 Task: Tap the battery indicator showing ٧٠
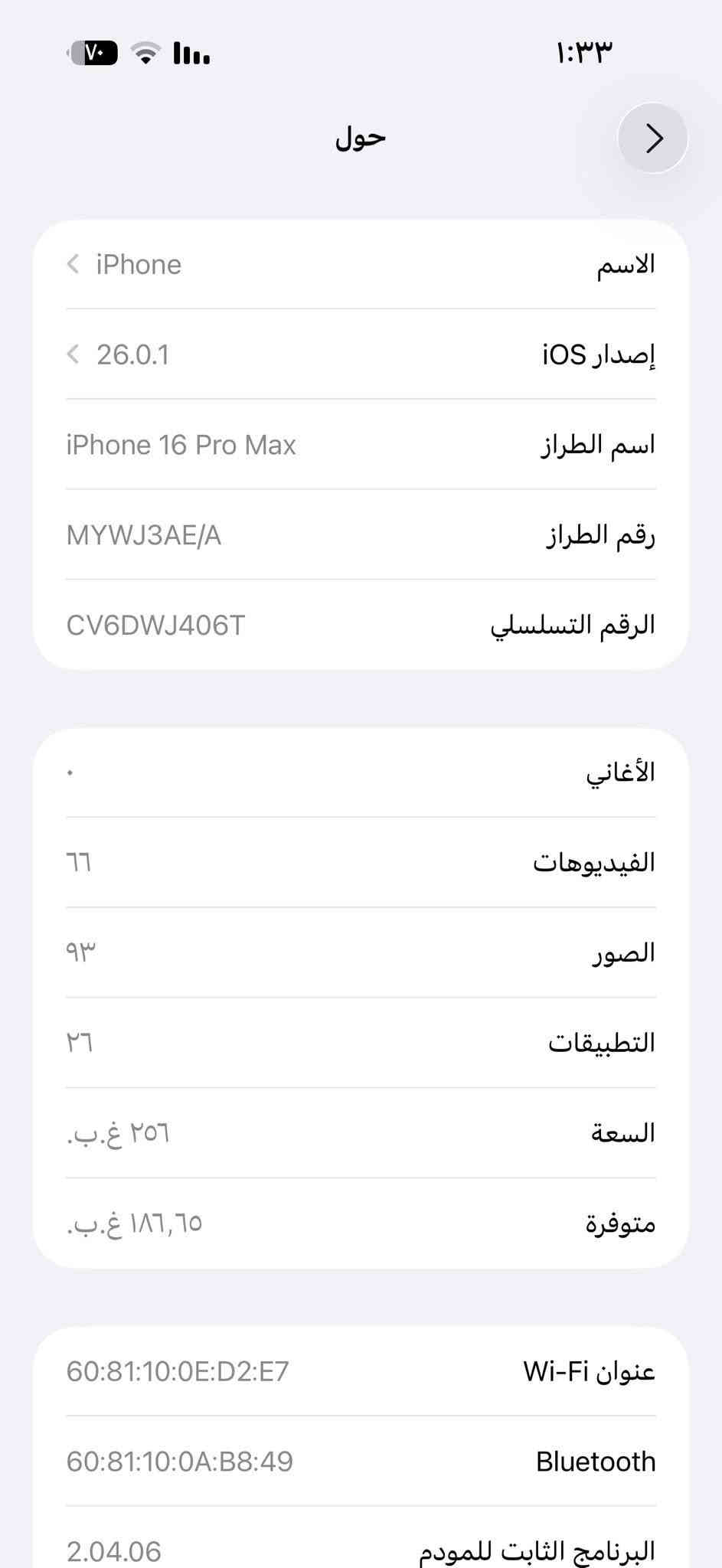click(x=91, y=52)
